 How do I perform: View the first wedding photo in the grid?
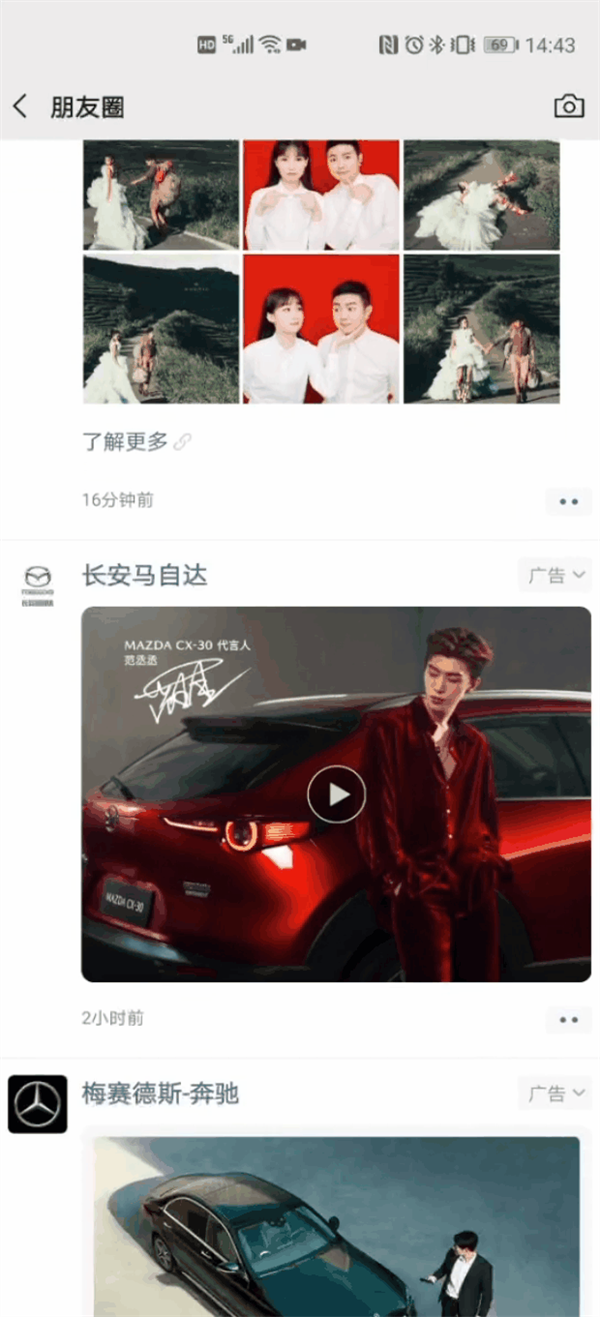161,195
